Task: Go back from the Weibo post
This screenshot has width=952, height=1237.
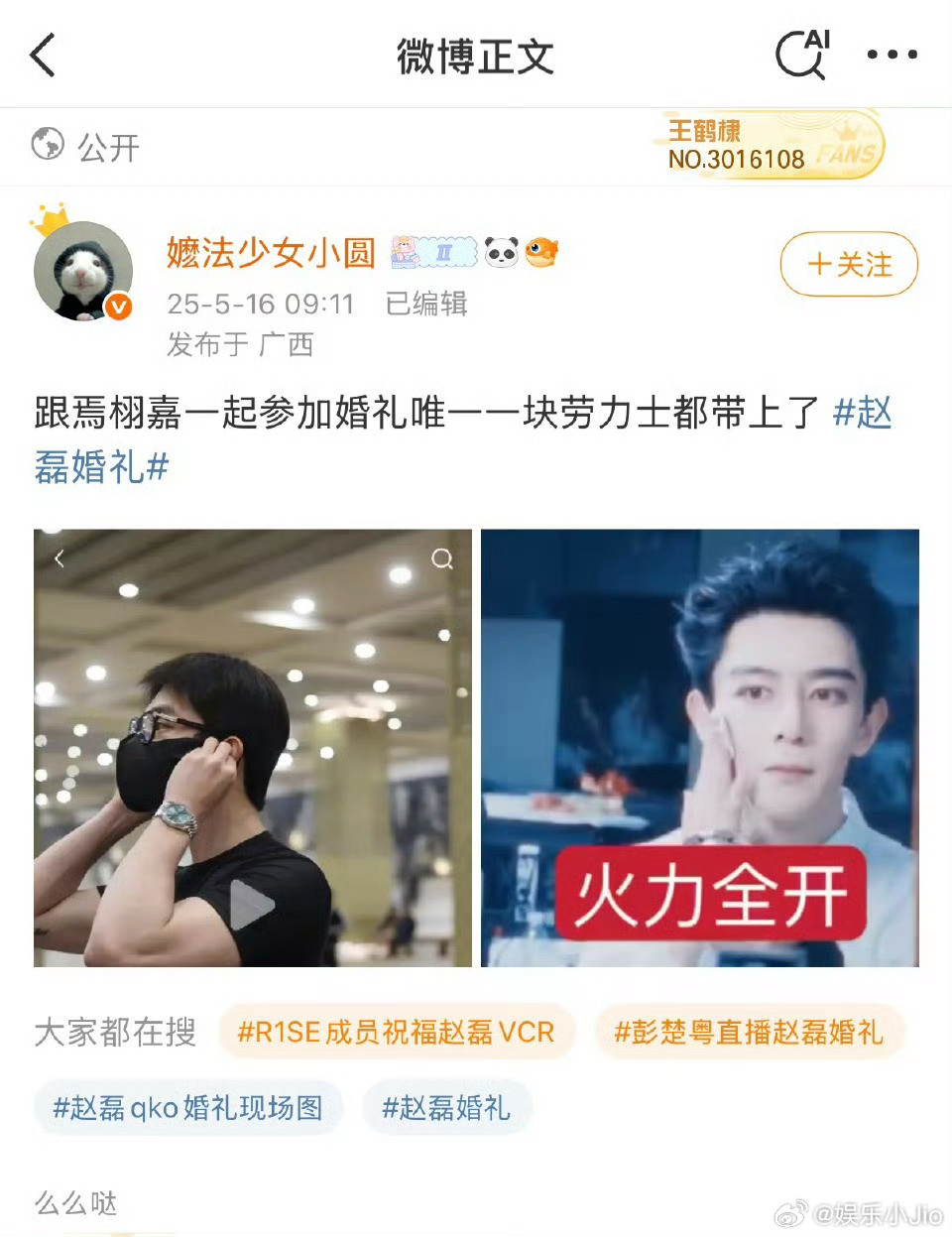Action: 44,56
